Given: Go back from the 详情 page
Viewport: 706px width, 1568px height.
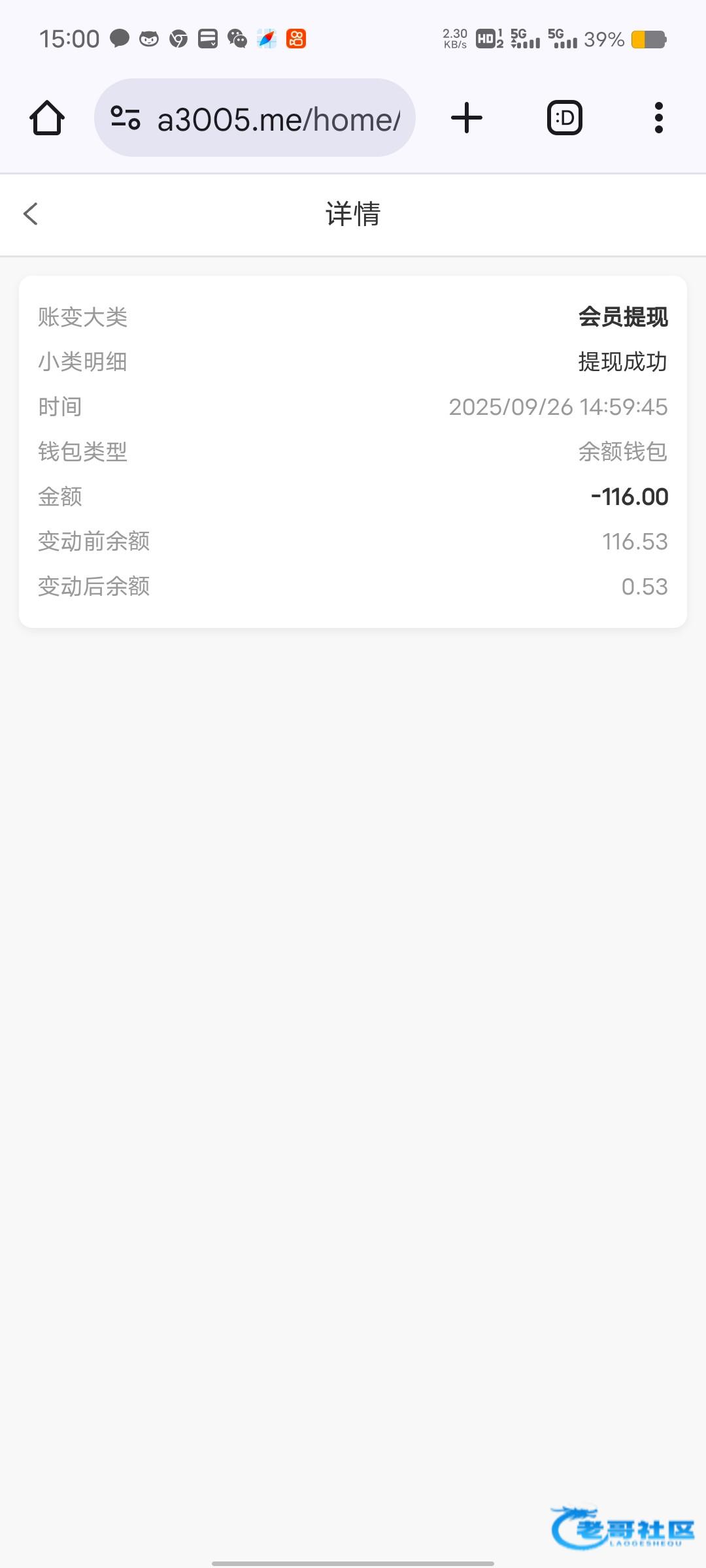Looking at the screenshot, I should click(x=31, y=214).
